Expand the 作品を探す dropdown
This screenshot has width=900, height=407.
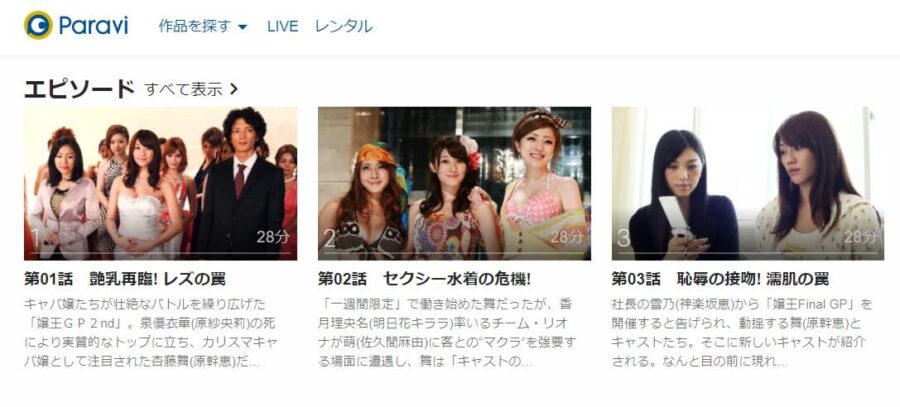click(202, 26)
